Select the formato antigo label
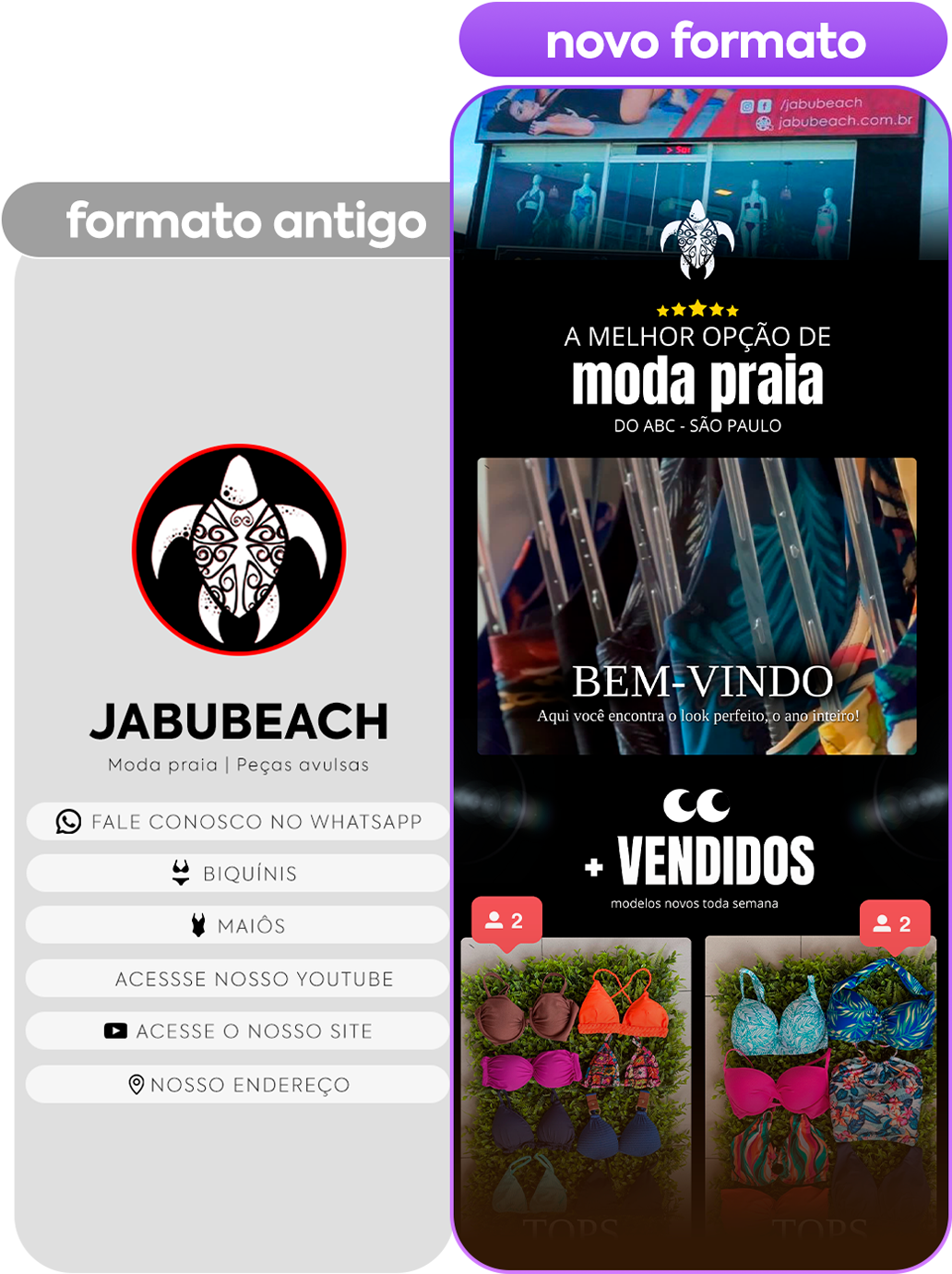 pos(247,221)
